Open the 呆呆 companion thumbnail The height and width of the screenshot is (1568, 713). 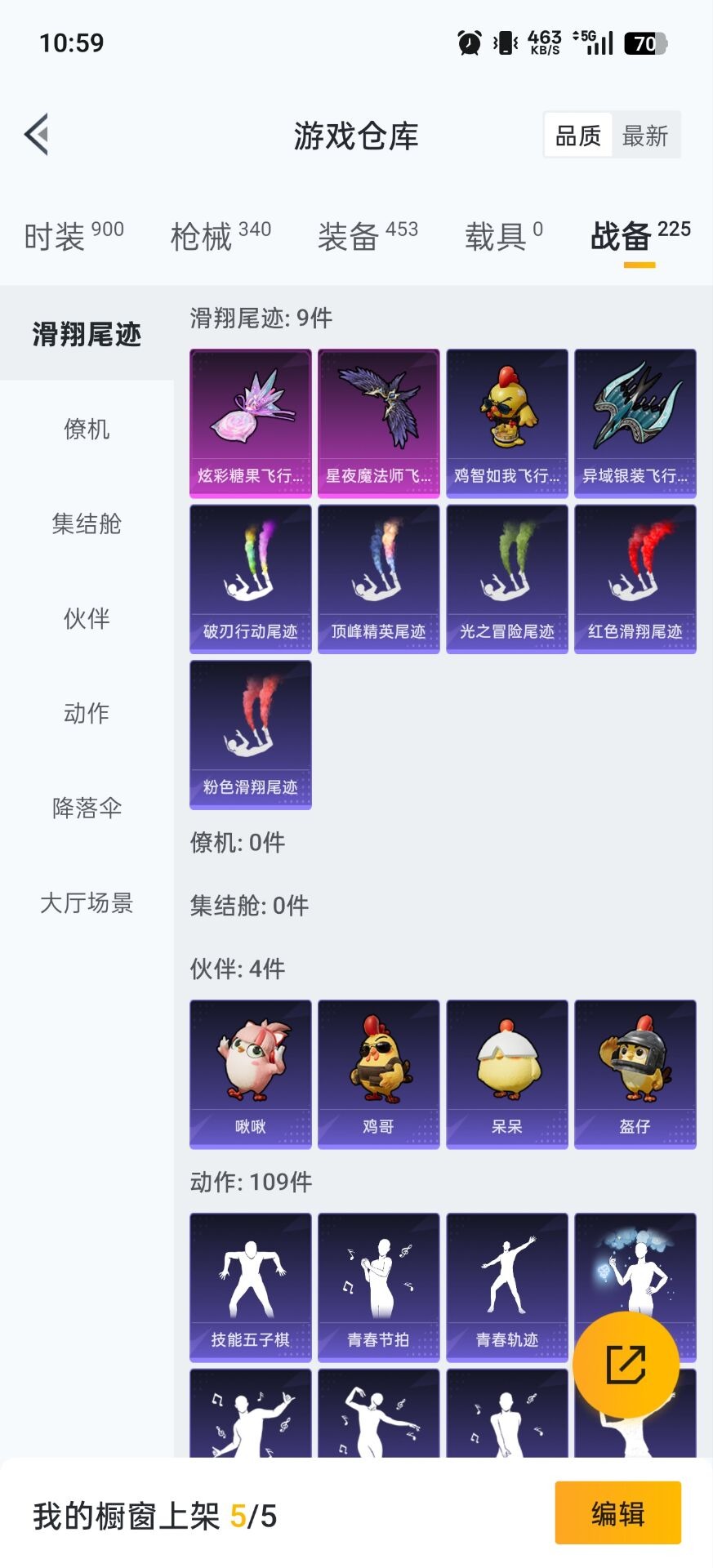506,1073
